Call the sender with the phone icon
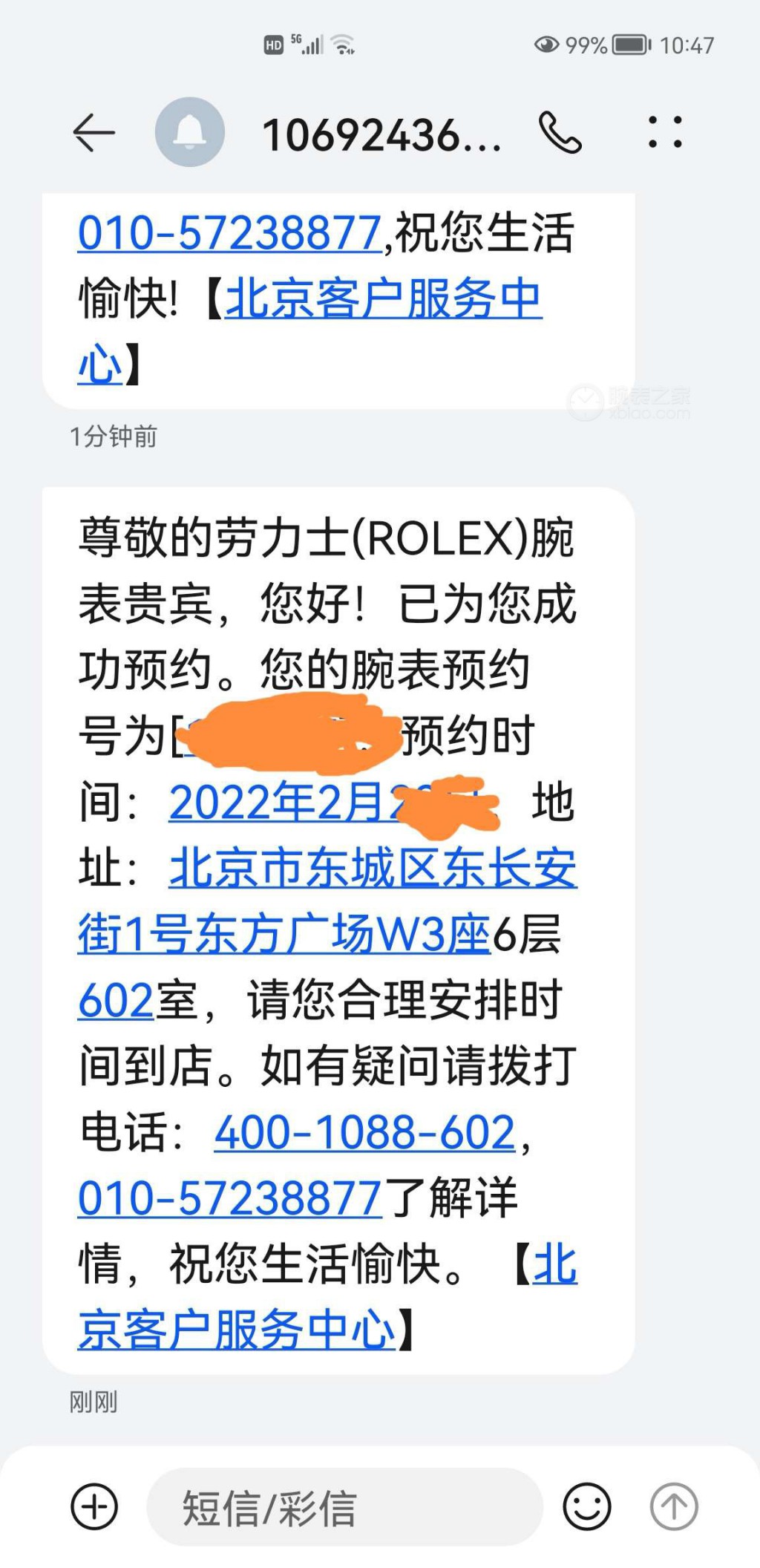760x1568 pixels. coord(560,133)
